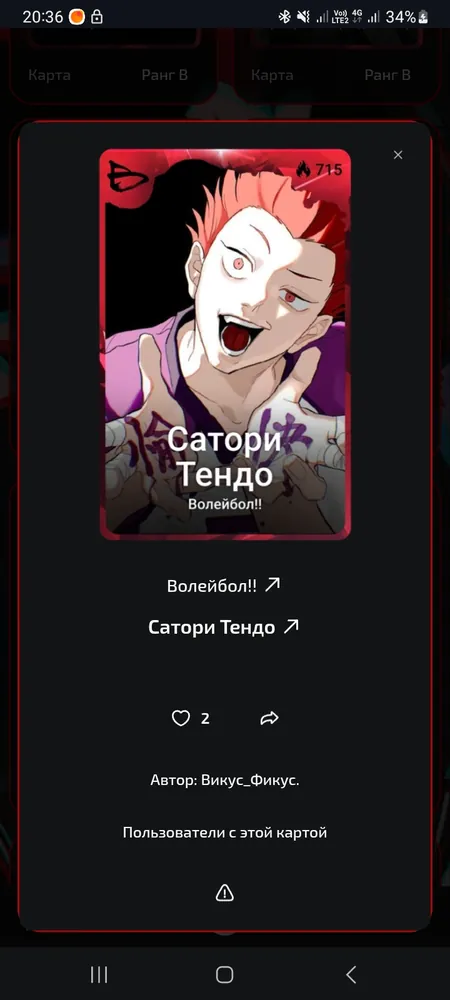
Task: Go back with system navigation button
Action: [x=351, y=974]
